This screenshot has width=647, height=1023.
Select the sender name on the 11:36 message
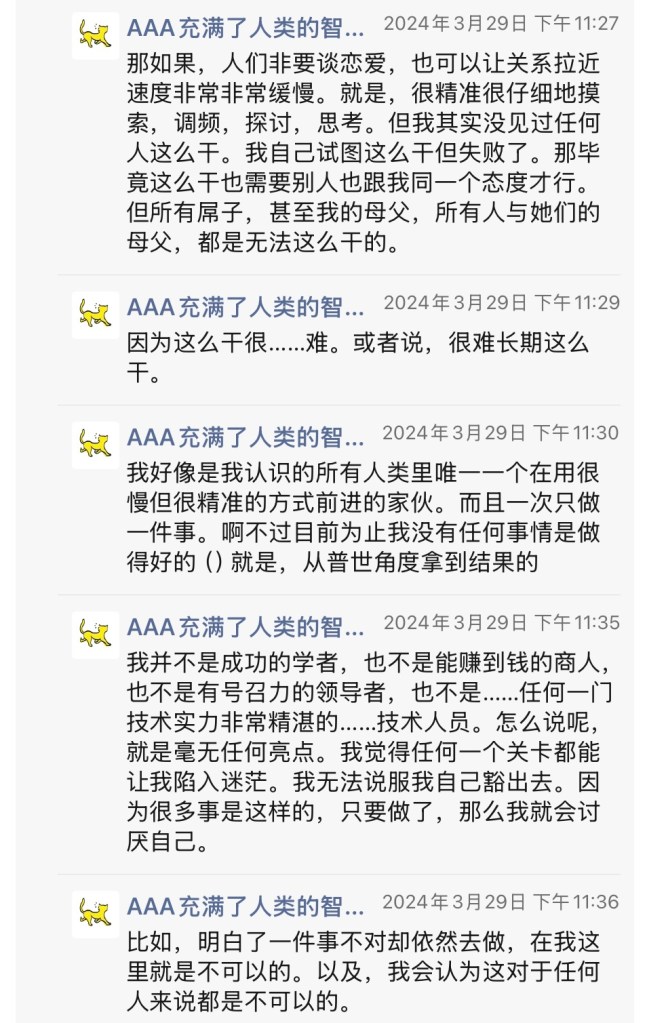245,906
